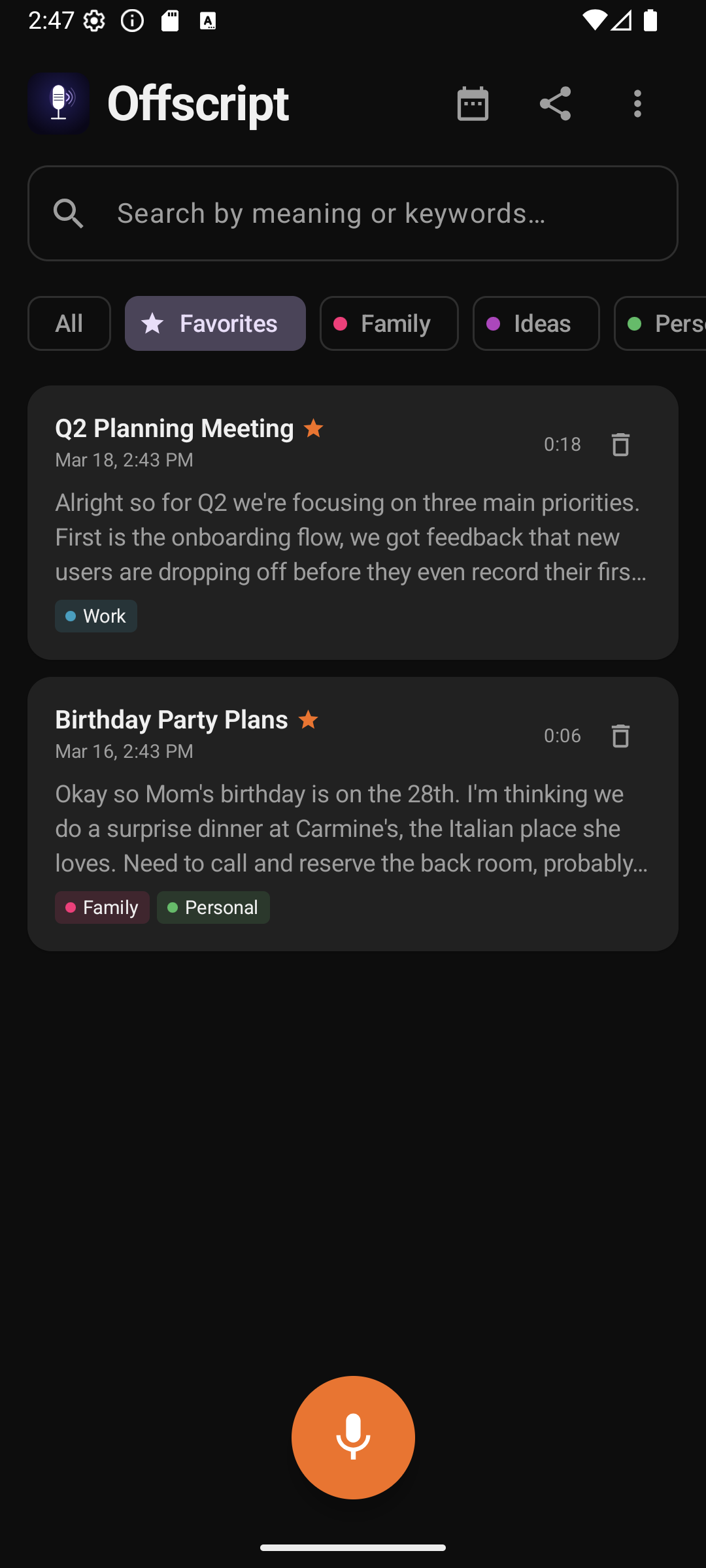Image resolution: width=706 pixels, height=1568 pixels.
Task: Unstar the Birthday Party Plans note
Action: pyautogui.click(x=308, y=720)
